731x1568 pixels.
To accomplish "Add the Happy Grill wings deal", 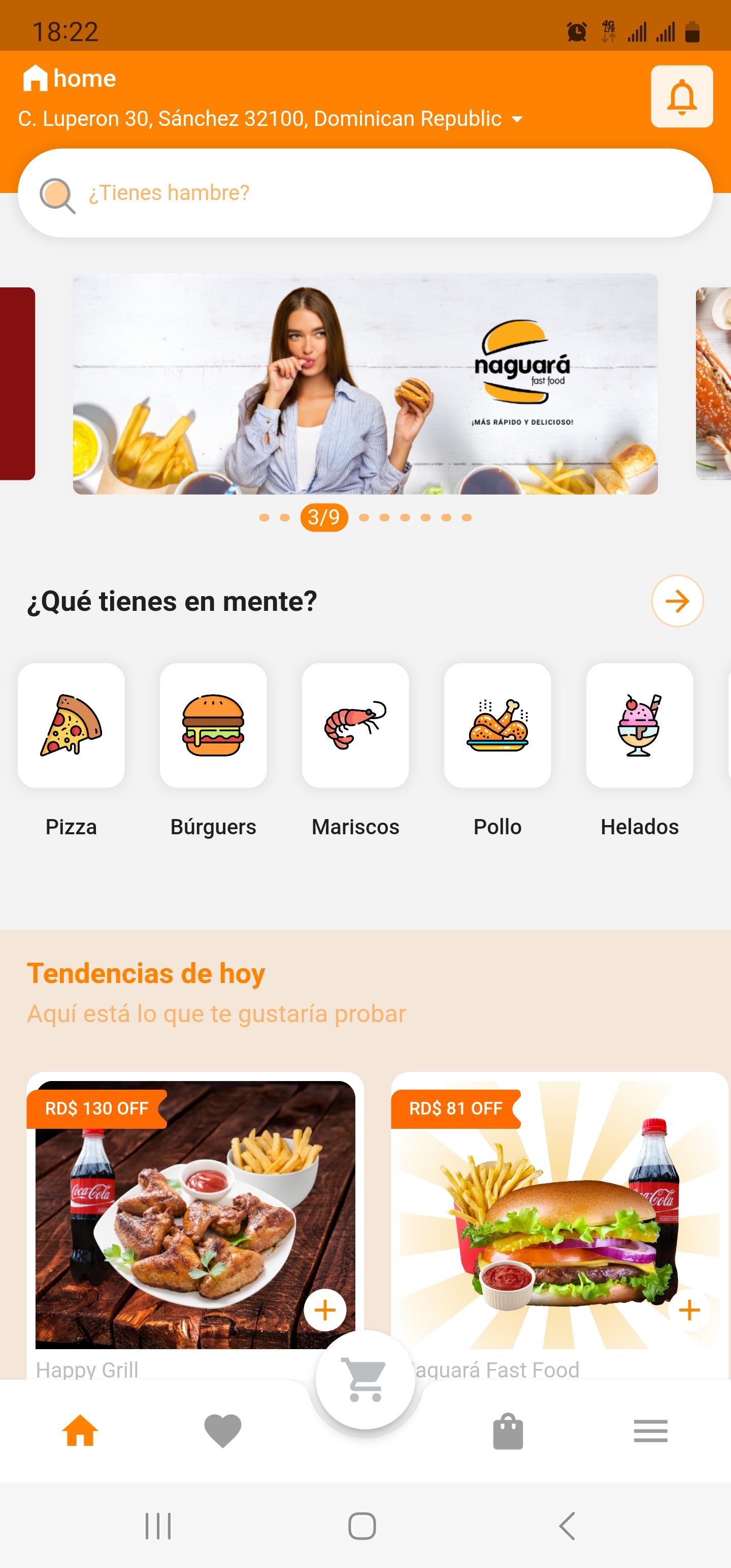I will [325, 1310].
